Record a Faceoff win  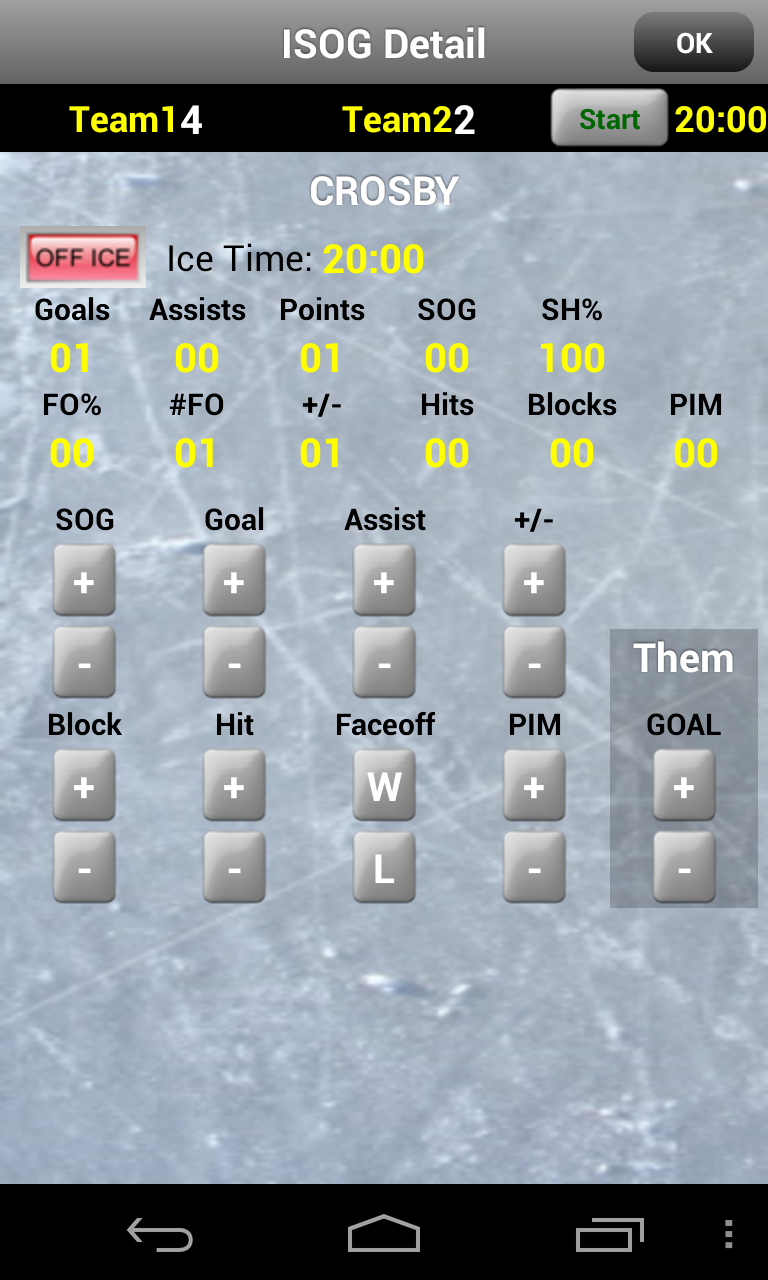tap(384, 787)
